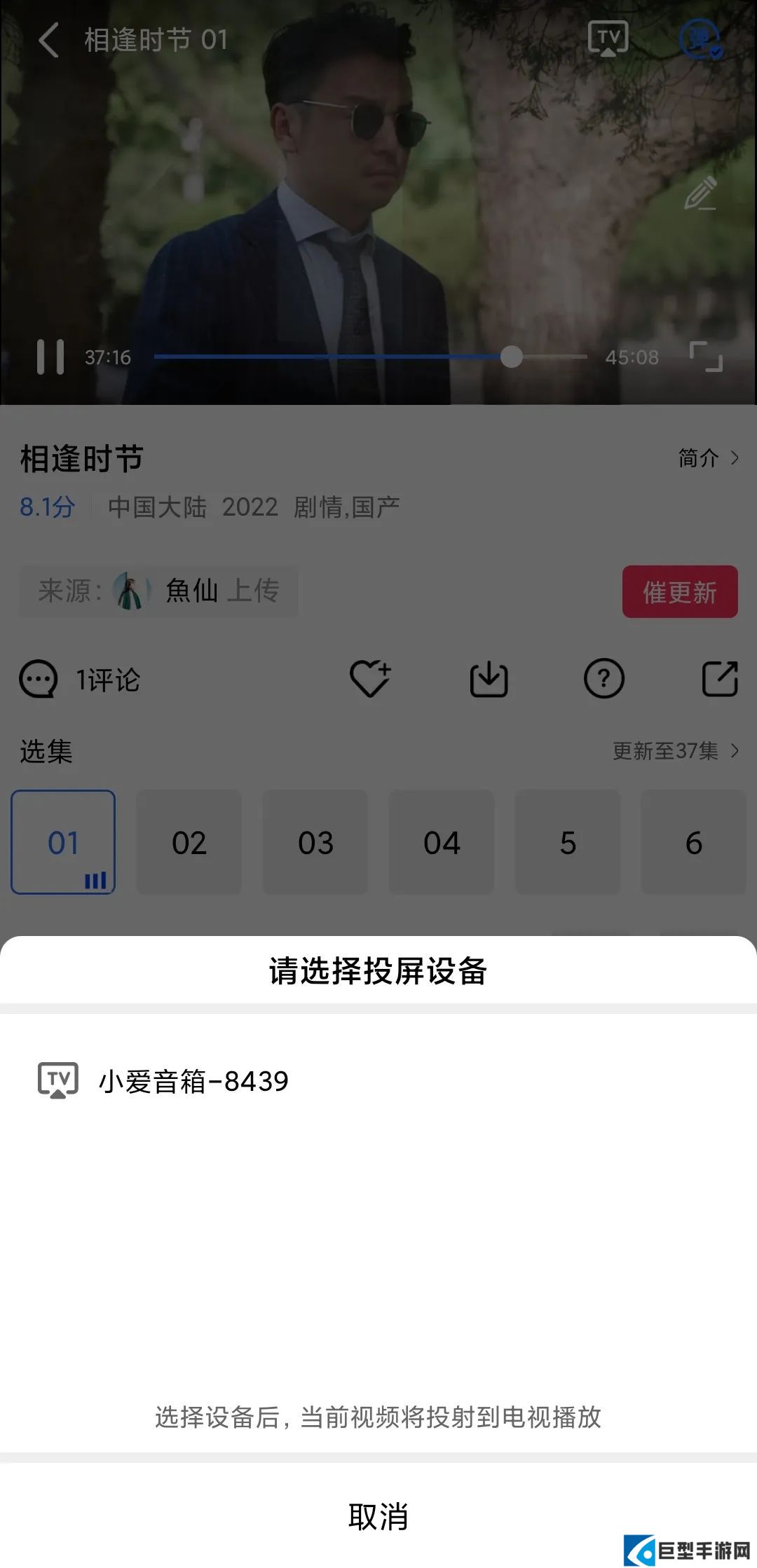Tap the download icon for this drama
Viewport: 757px width, 1568px height.
tap(489, 678)
